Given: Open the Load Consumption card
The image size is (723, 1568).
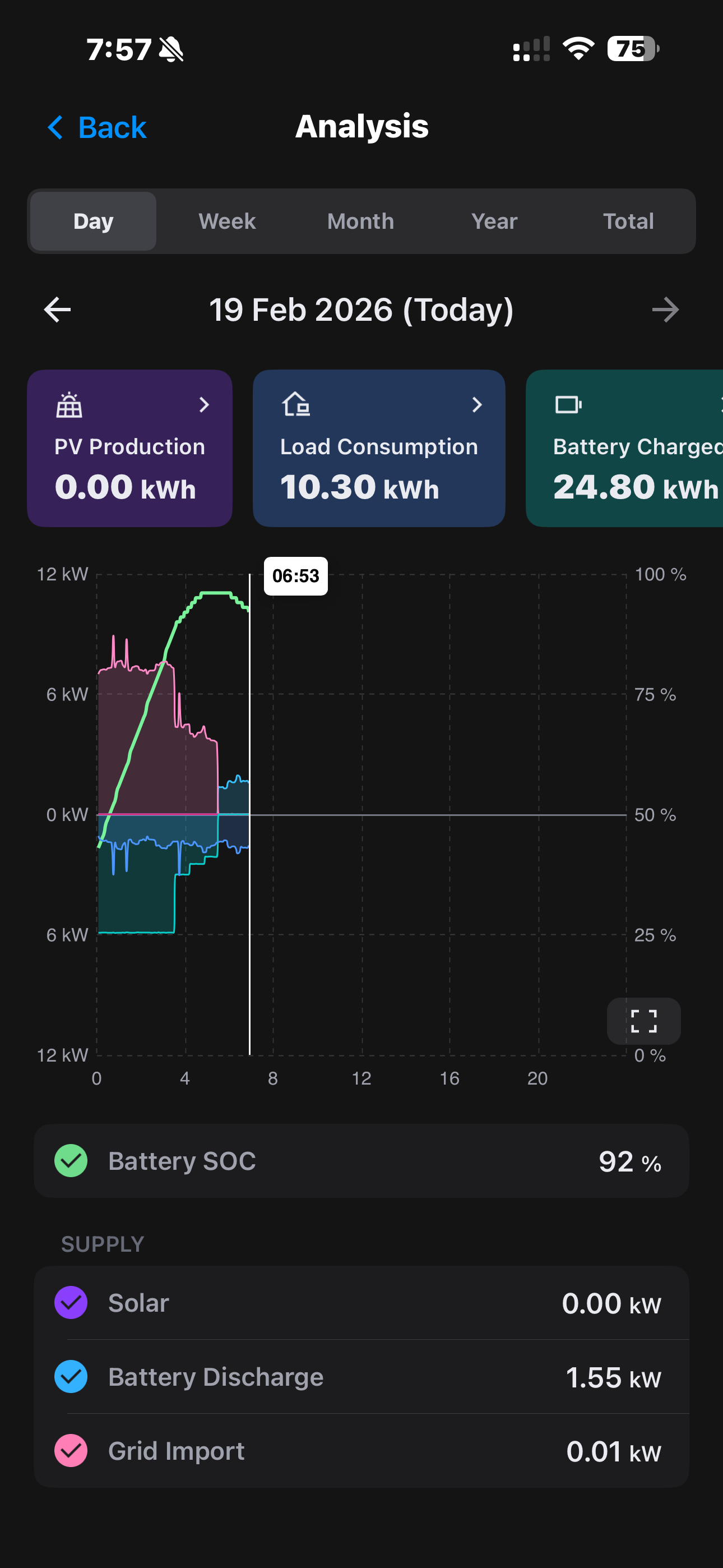Looking at the screenshot, I should [x=378, y=448].
